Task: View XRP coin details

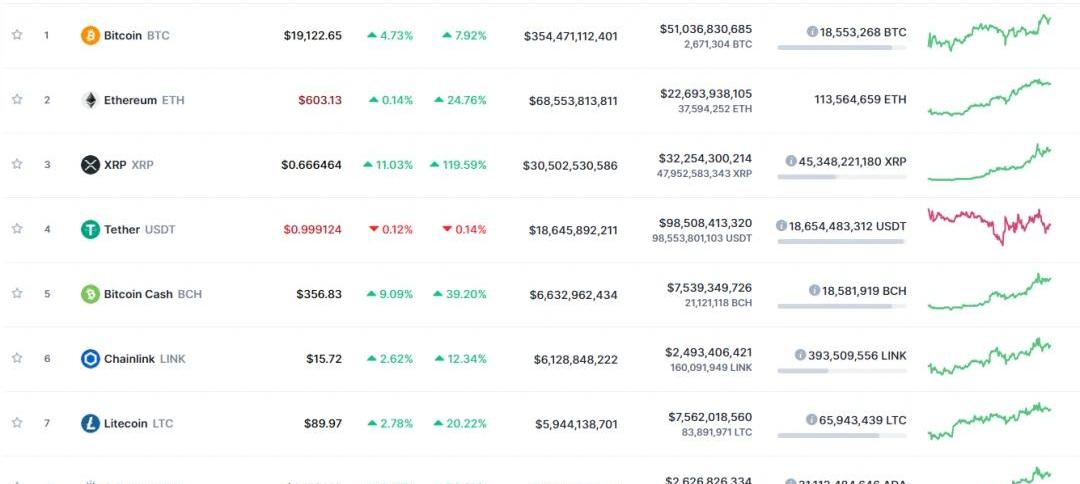Action: [117, 164]
